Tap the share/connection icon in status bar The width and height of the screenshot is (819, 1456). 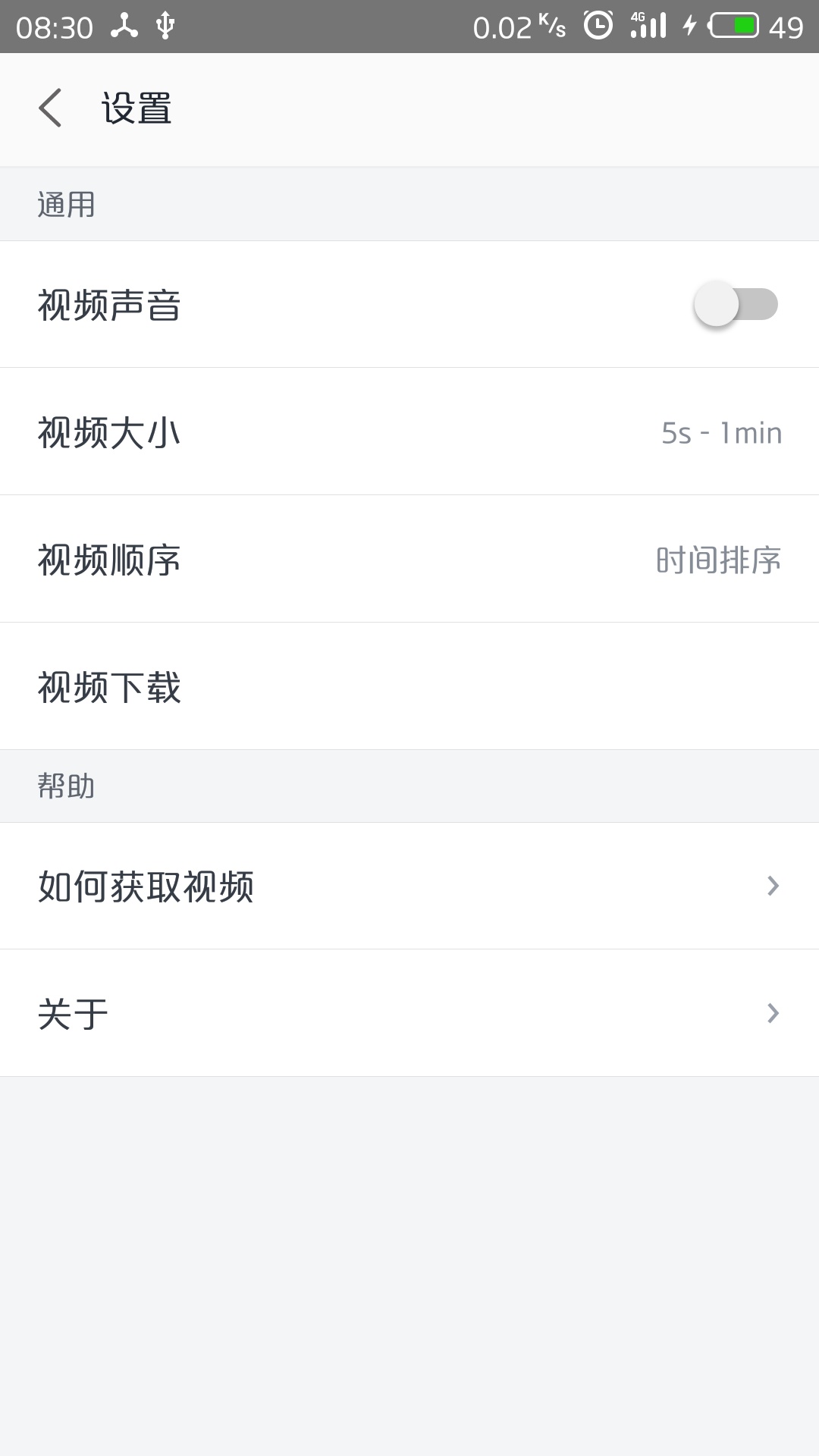124,25
